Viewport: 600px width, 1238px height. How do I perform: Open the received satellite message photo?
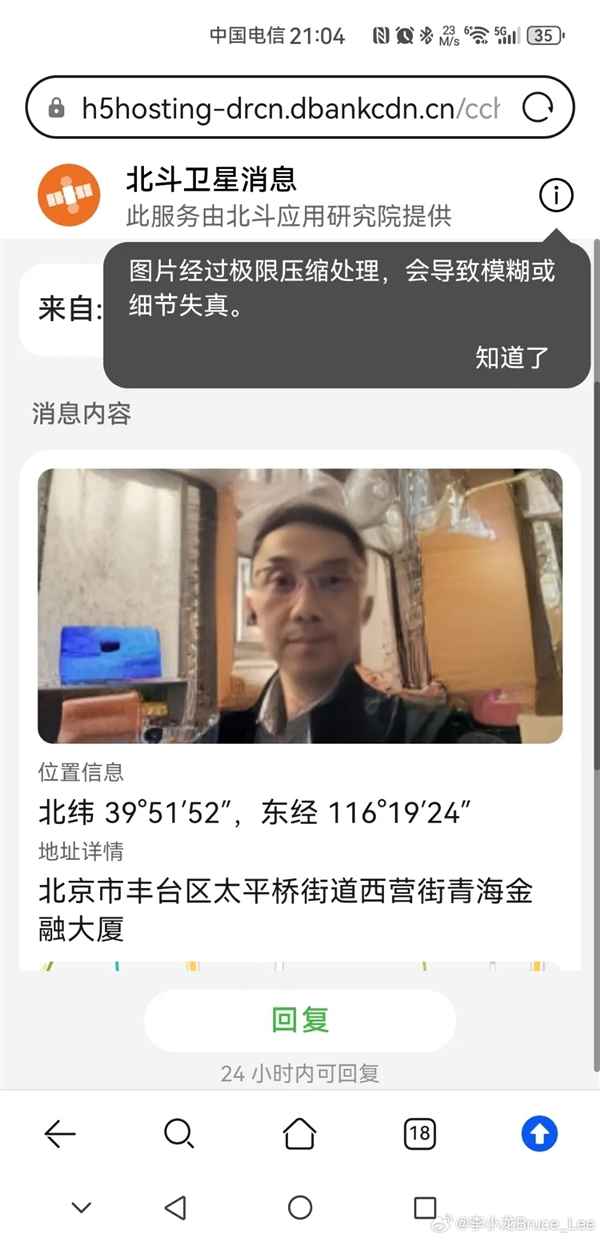300,606
